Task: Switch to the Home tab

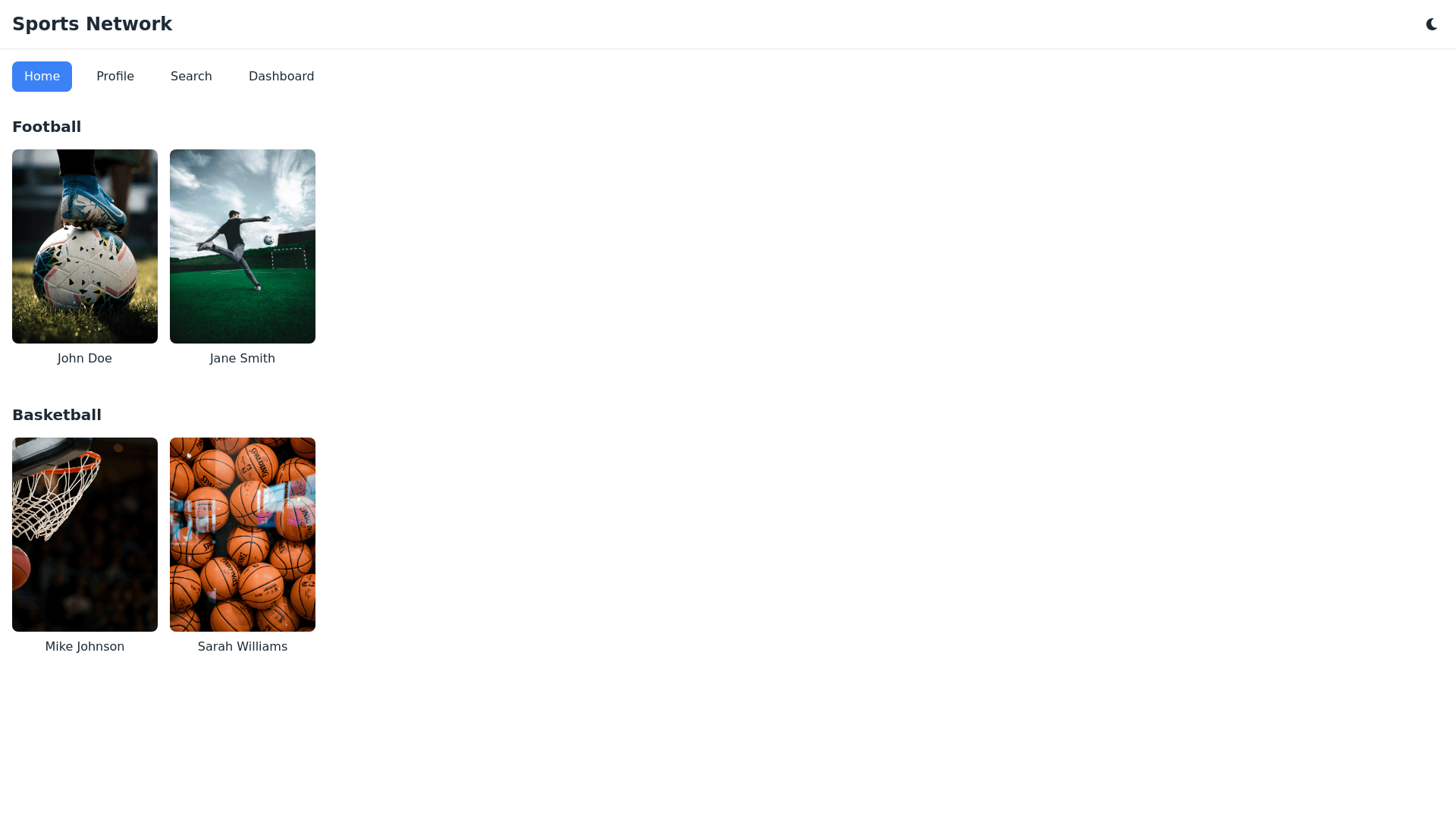Action: [x=42, y=77]
